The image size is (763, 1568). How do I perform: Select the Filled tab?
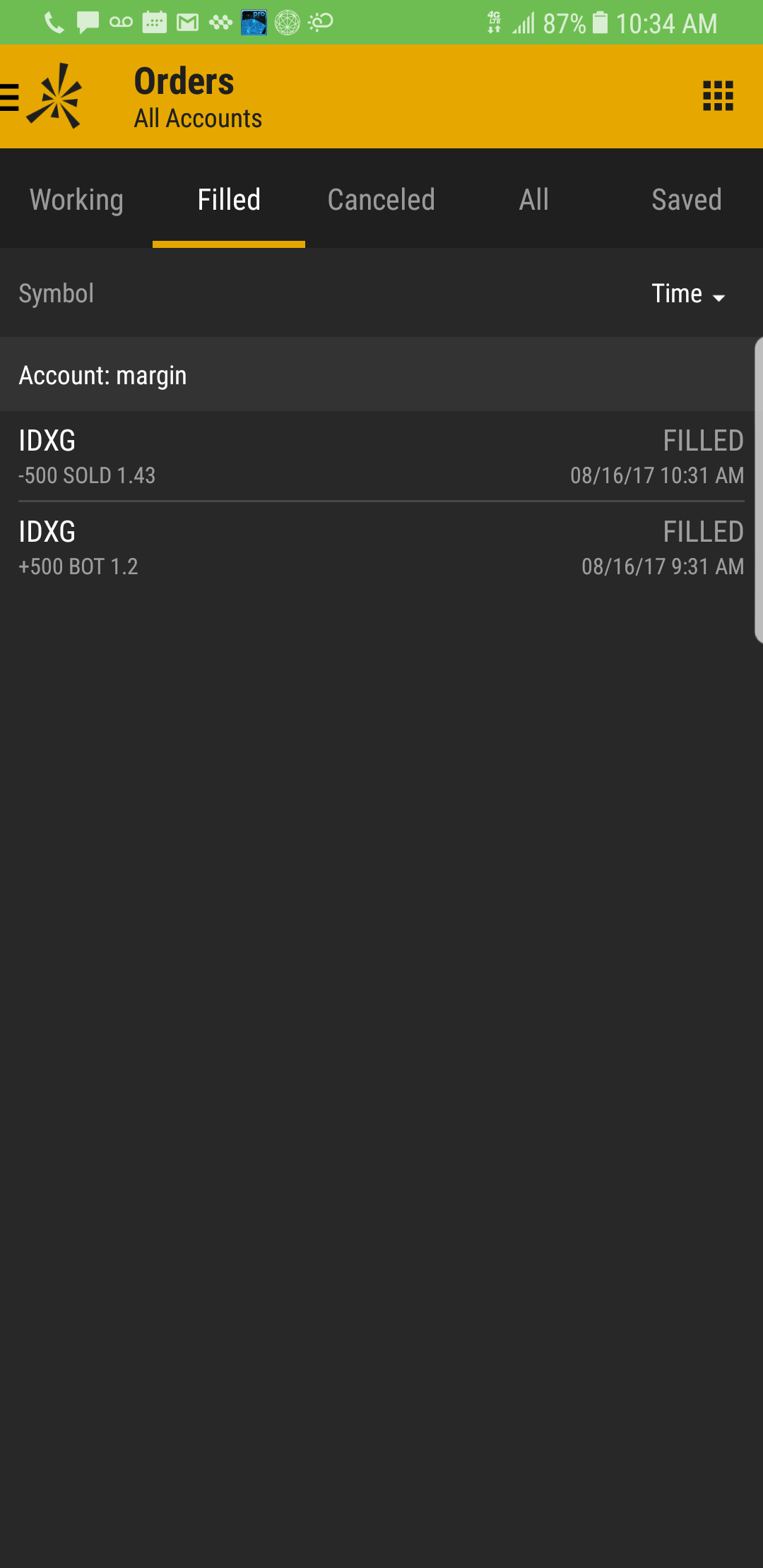click(229, 200)
